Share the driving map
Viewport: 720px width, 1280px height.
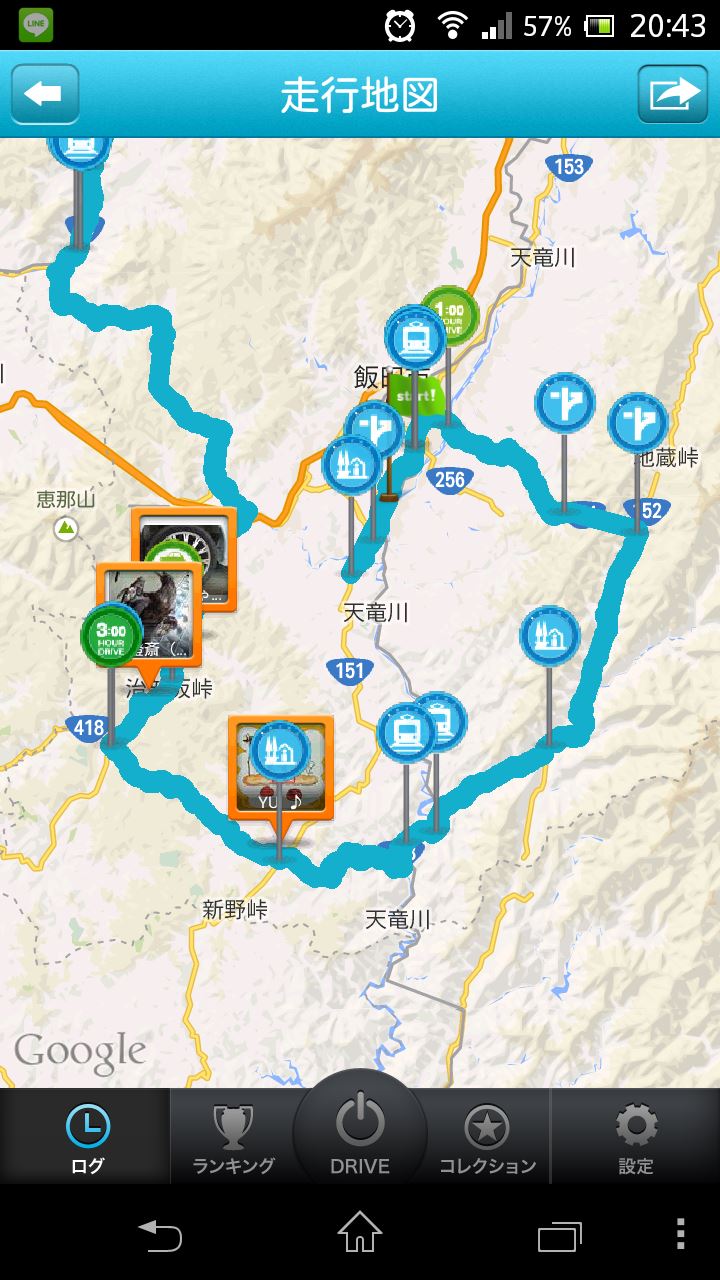[x=673, y=95]
